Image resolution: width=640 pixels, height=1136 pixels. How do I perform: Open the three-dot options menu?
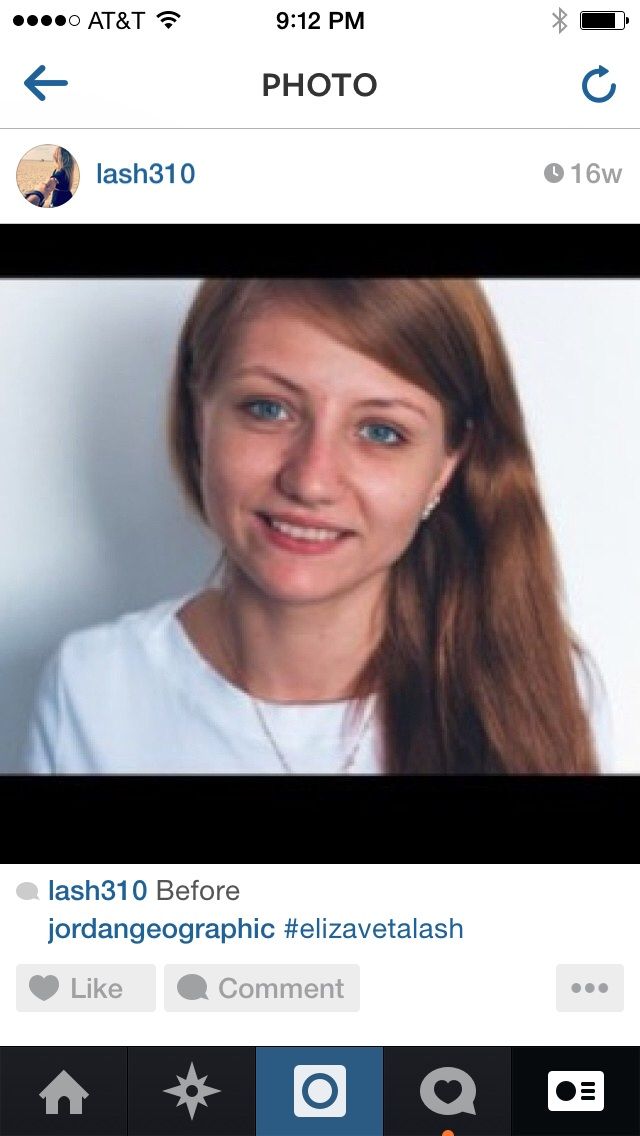click(589, 988)
